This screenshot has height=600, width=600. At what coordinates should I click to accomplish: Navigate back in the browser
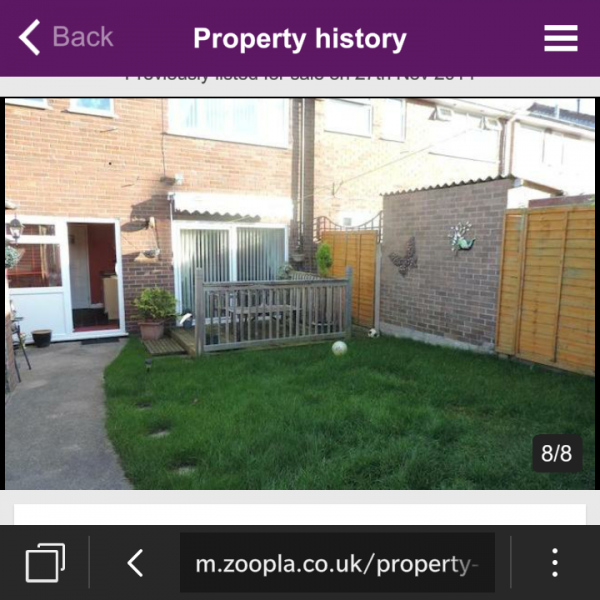tap(135, 563)
